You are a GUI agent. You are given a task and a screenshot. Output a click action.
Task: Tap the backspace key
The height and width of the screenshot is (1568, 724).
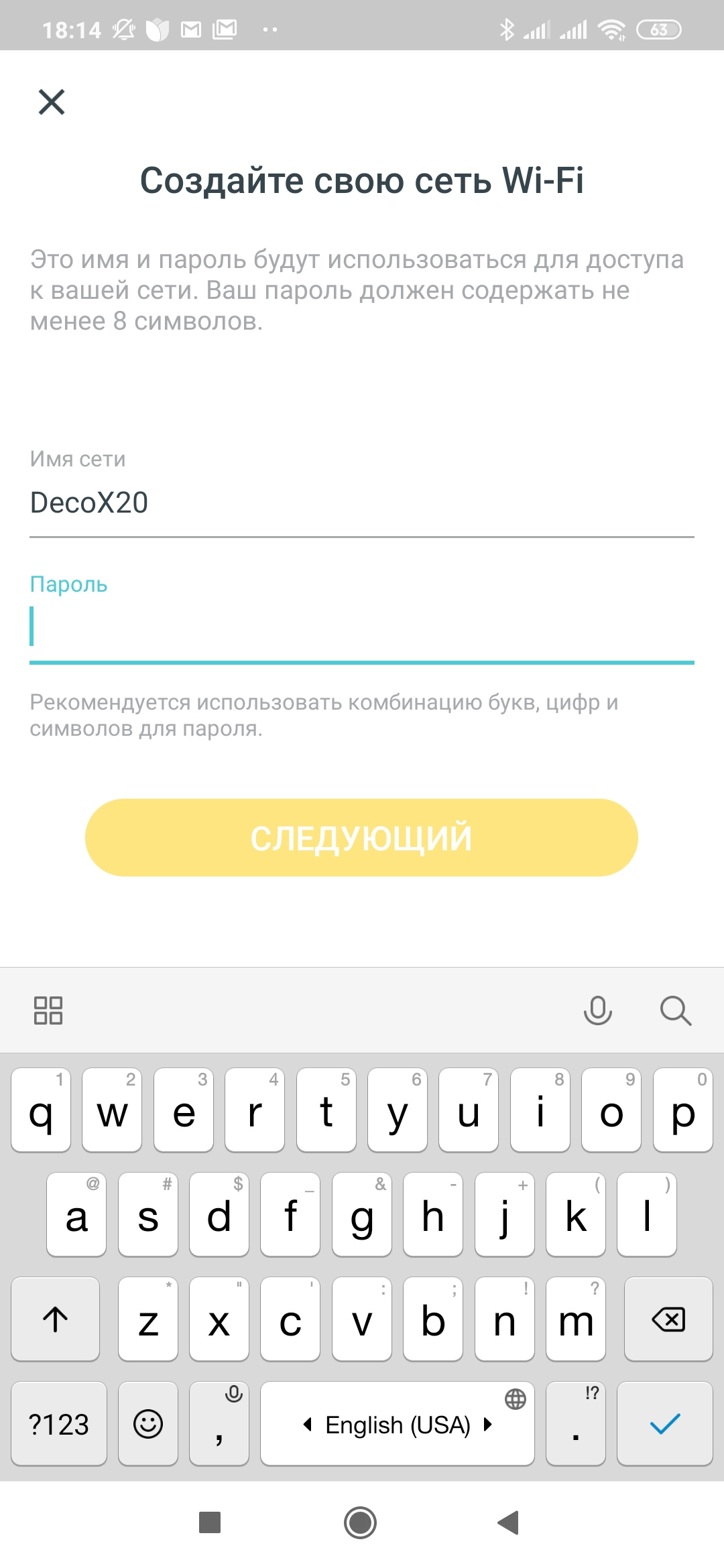[668, 1319]
